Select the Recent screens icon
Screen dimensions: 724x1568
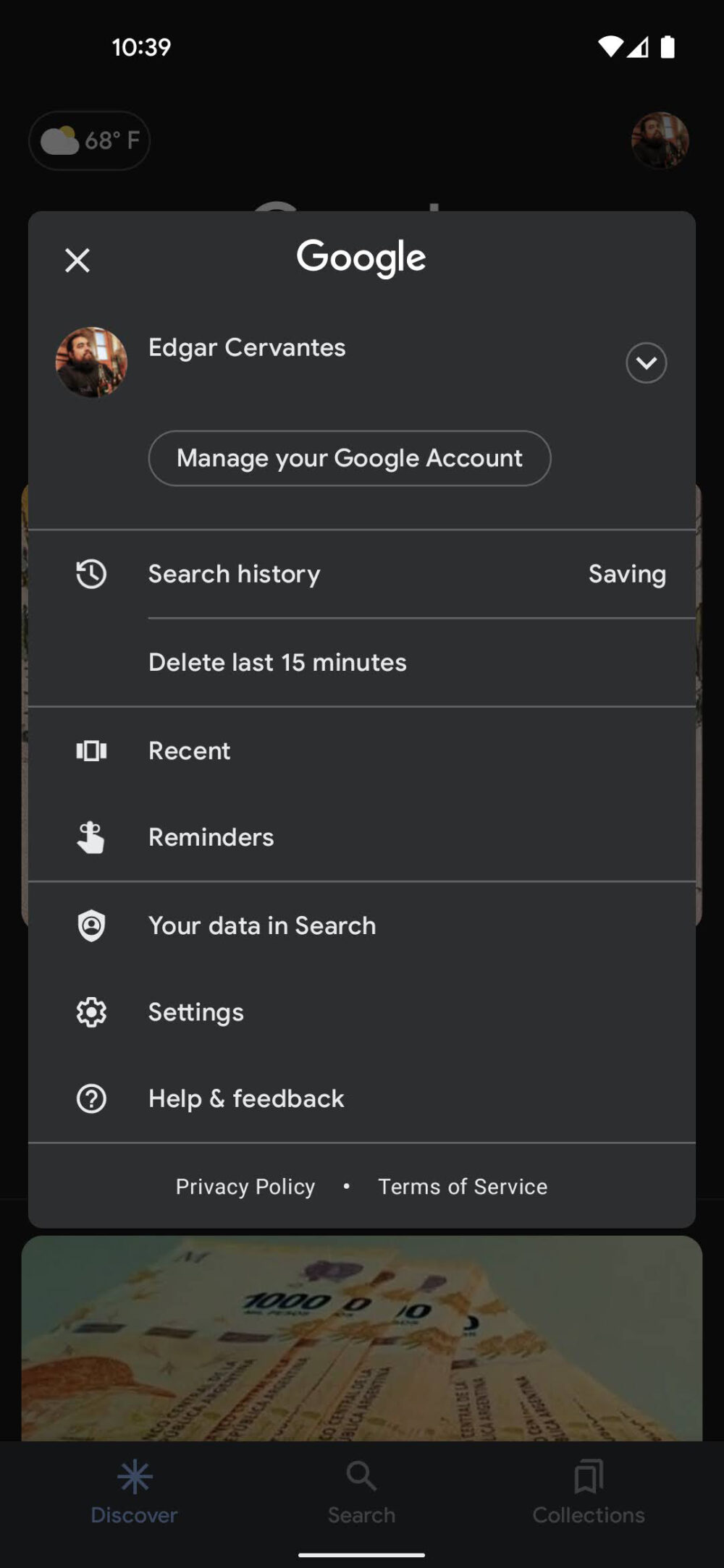(x=91, y=750)
